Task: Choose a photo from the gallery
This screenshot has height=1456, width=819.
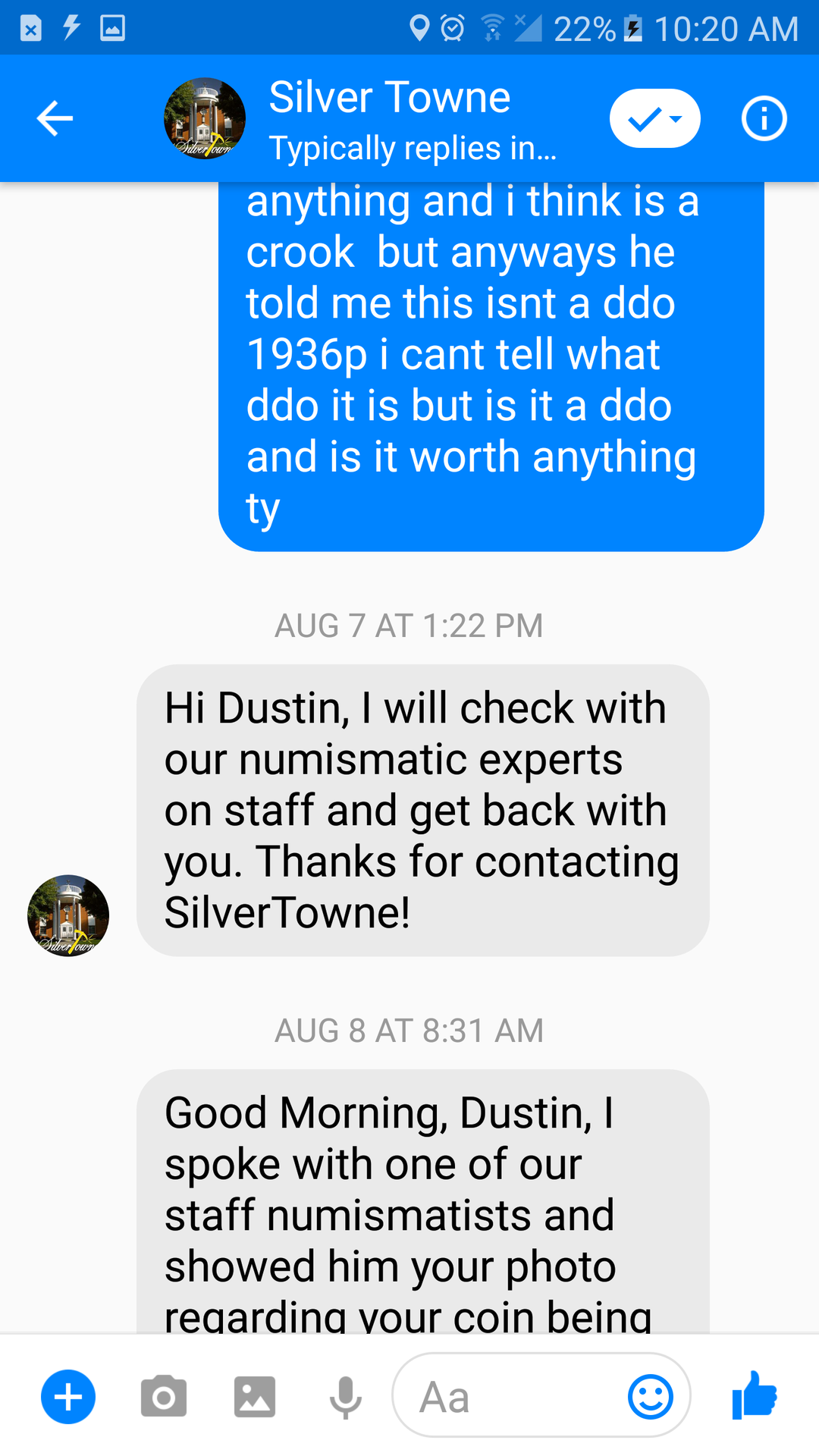Action: point(254,1396)
